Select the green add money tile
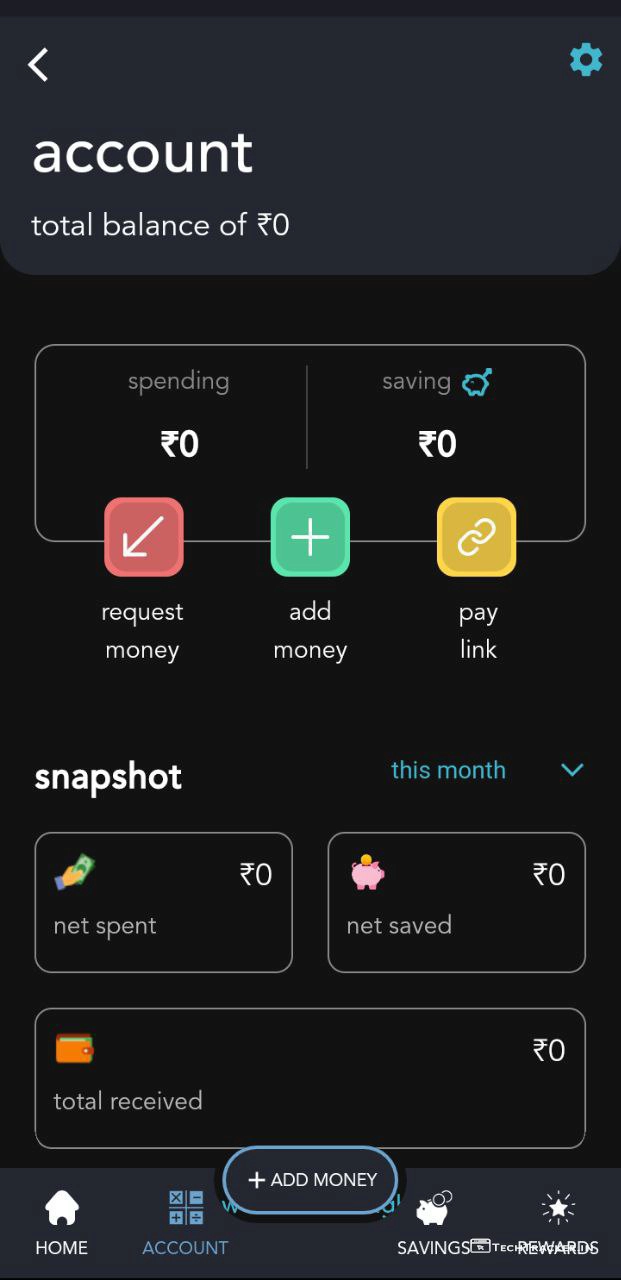 click(310, 537)
